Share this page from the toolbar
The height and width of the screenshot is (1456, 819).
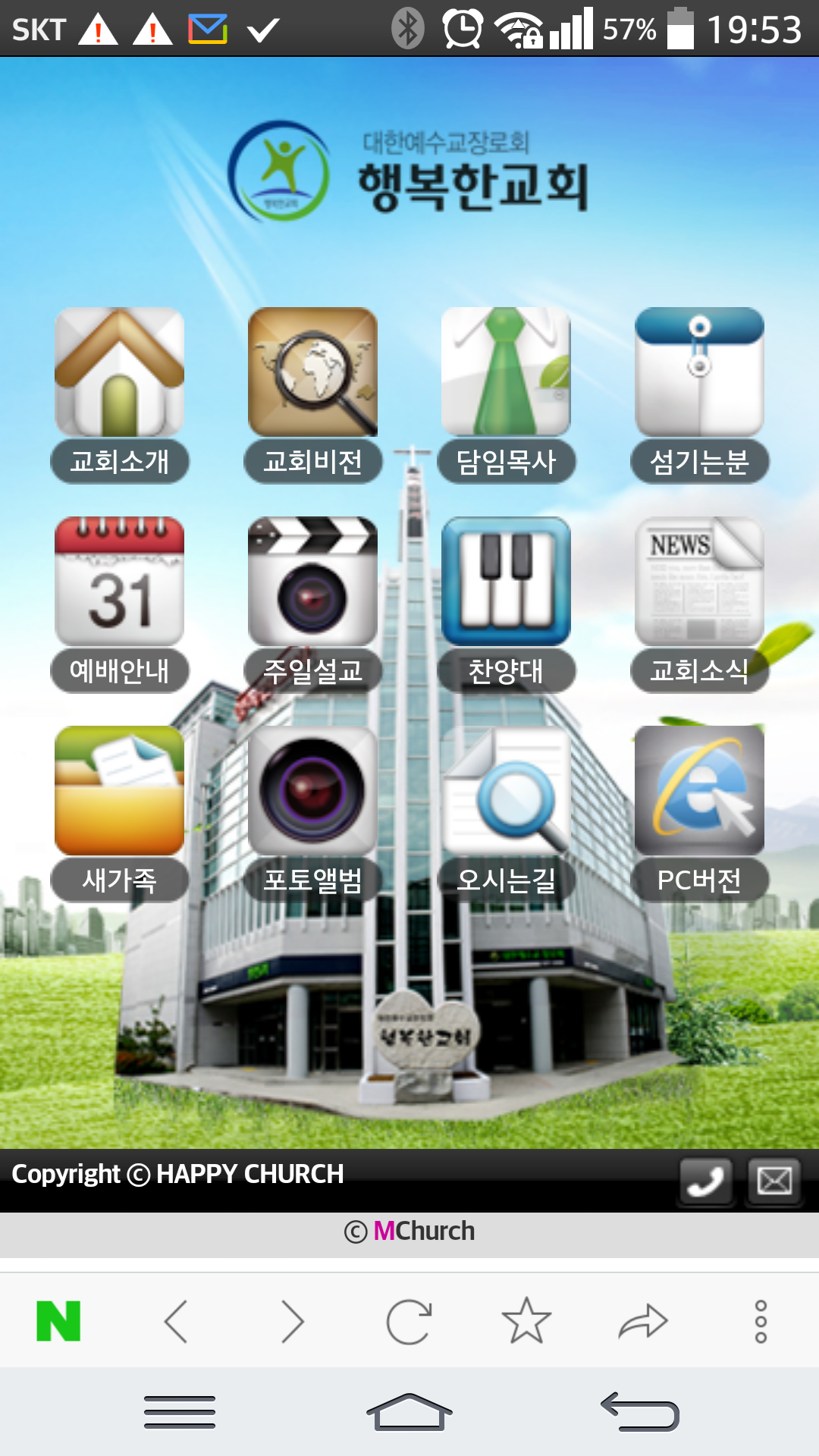click(643, 1321)
